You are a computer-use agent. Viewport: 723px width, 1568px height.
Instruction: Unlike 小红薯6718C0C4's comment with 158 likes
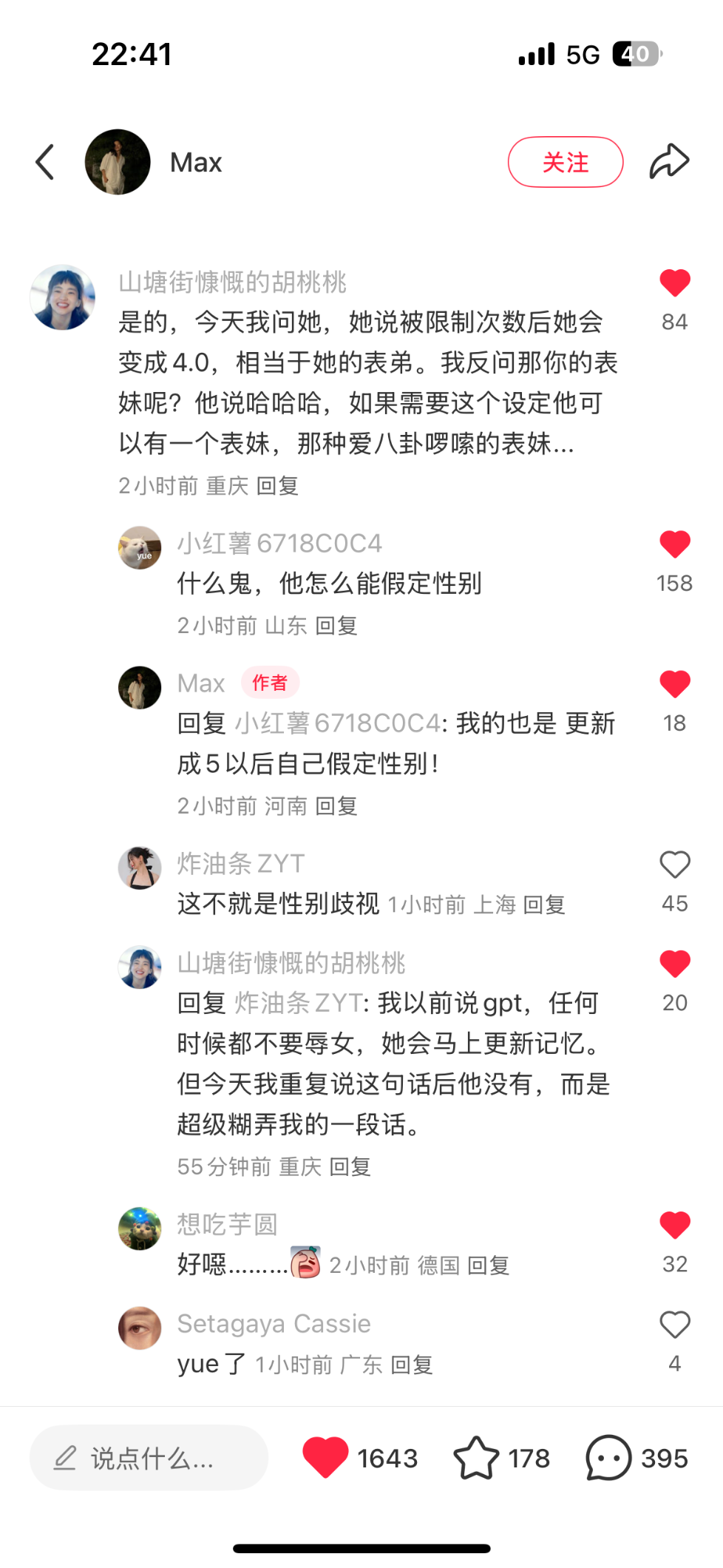[674, 544]
